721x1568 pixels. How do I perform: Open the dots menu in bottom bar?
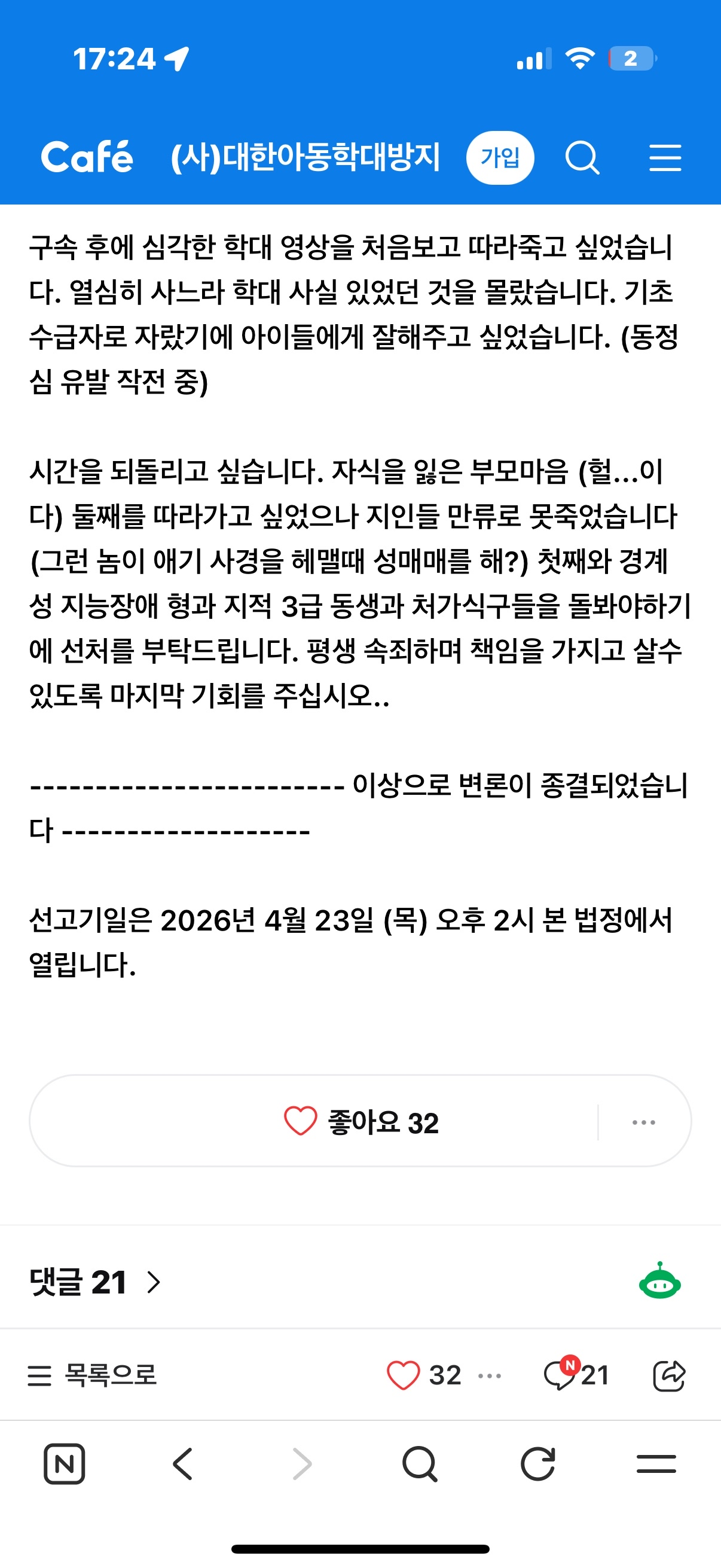tap(490, 1375)
